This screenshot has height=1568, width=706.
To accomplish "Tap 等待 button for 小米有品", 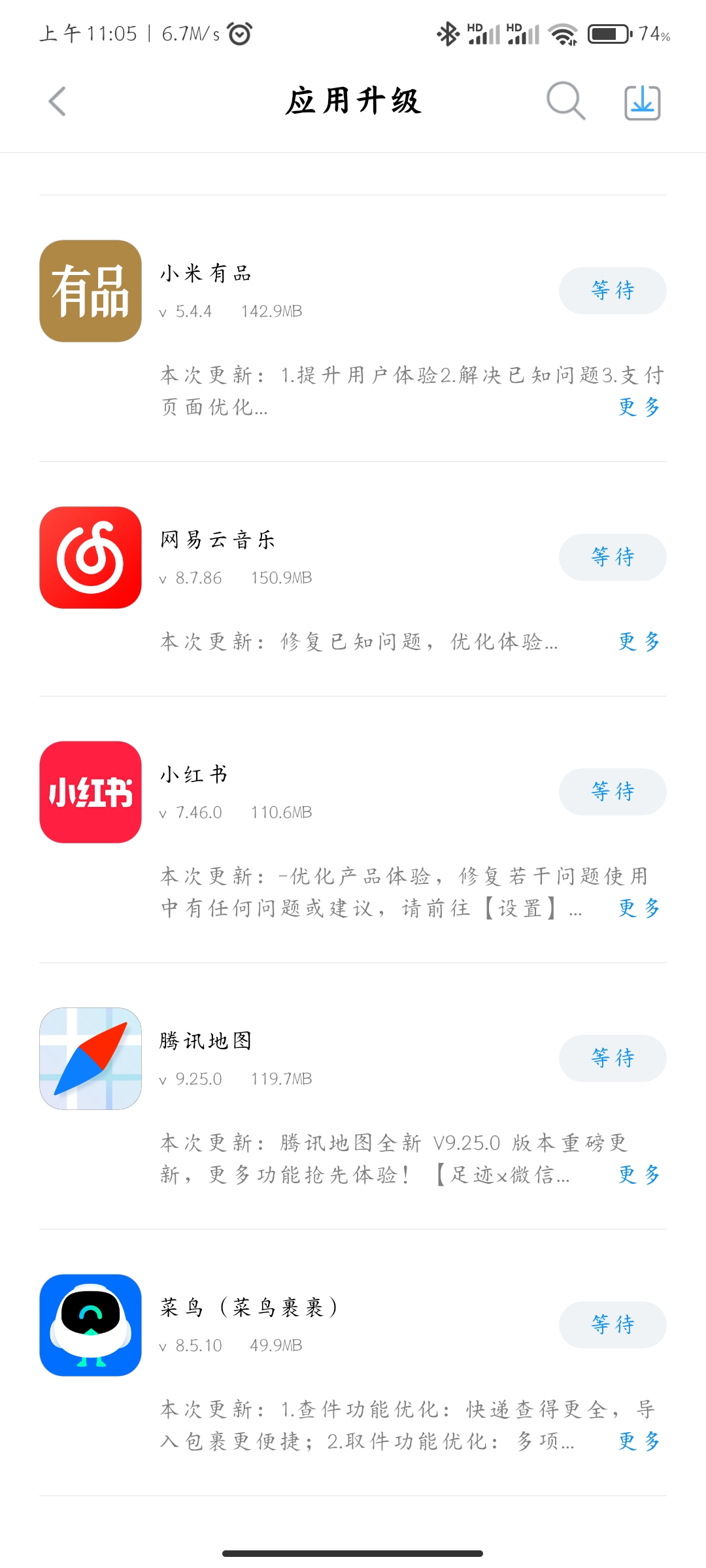I will tap(613, 290).
